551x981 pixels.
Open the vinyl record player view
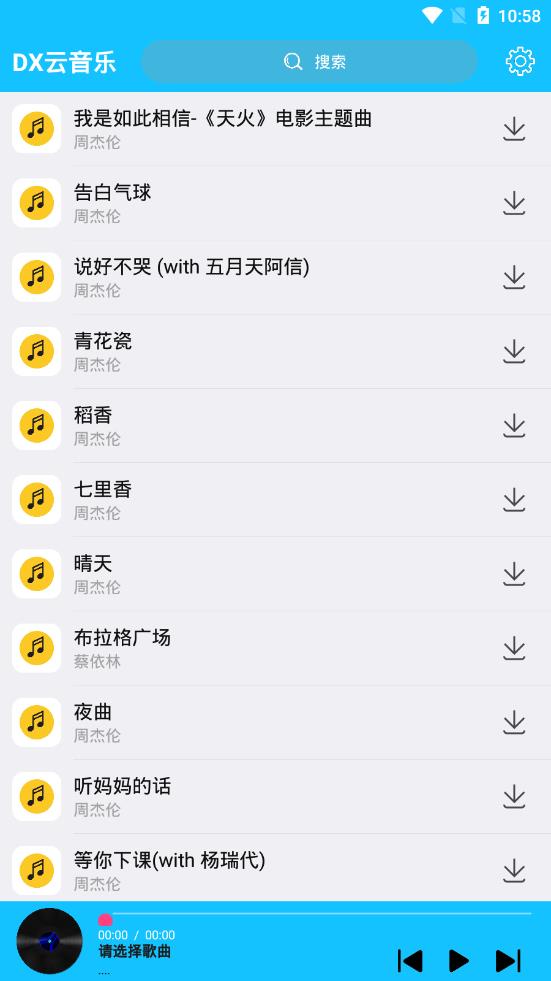[x=49, y=941]
